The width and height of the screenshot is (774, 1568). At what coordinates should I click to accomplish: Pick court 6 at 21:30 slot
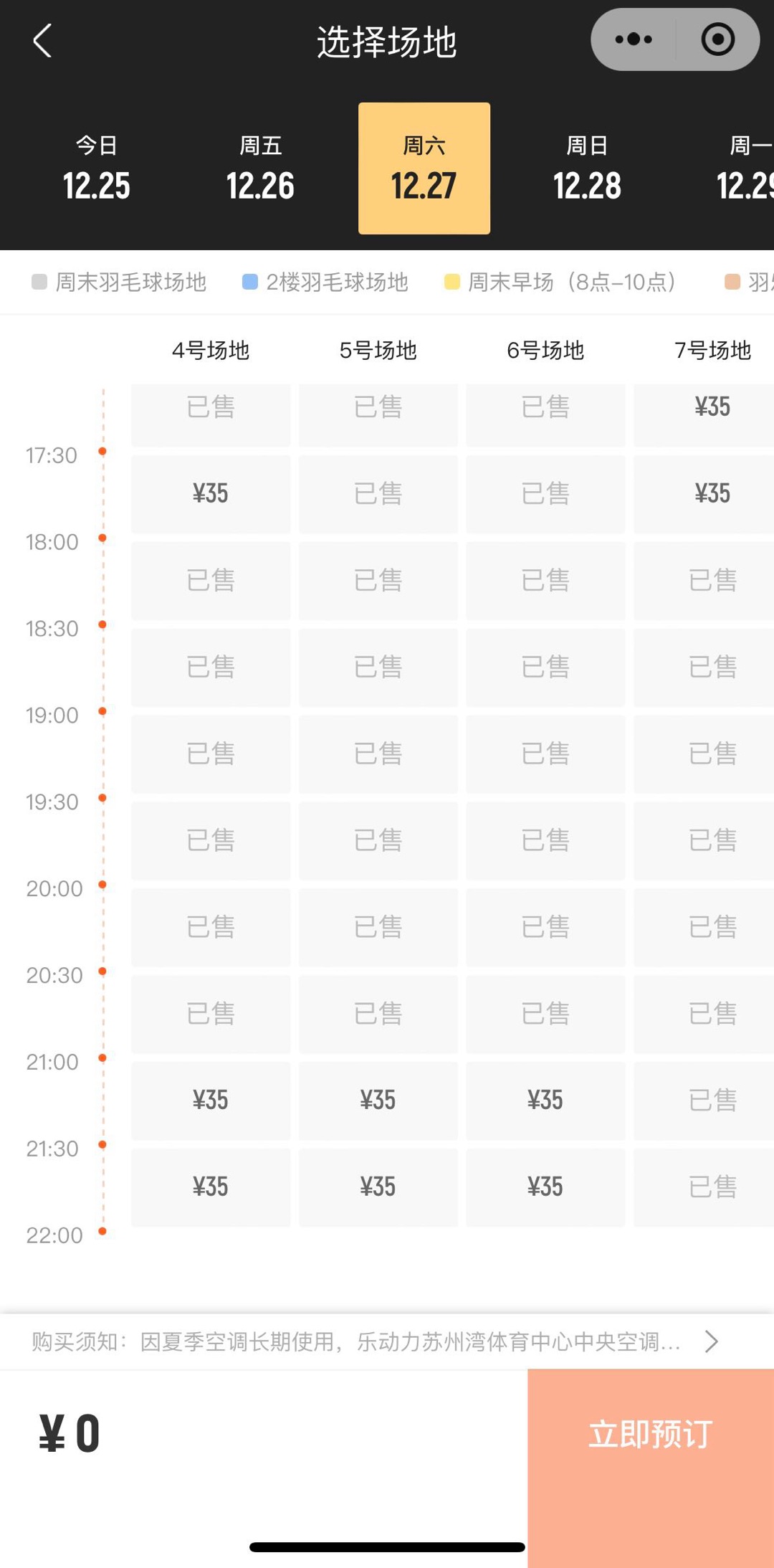(x=545, y=1187)
